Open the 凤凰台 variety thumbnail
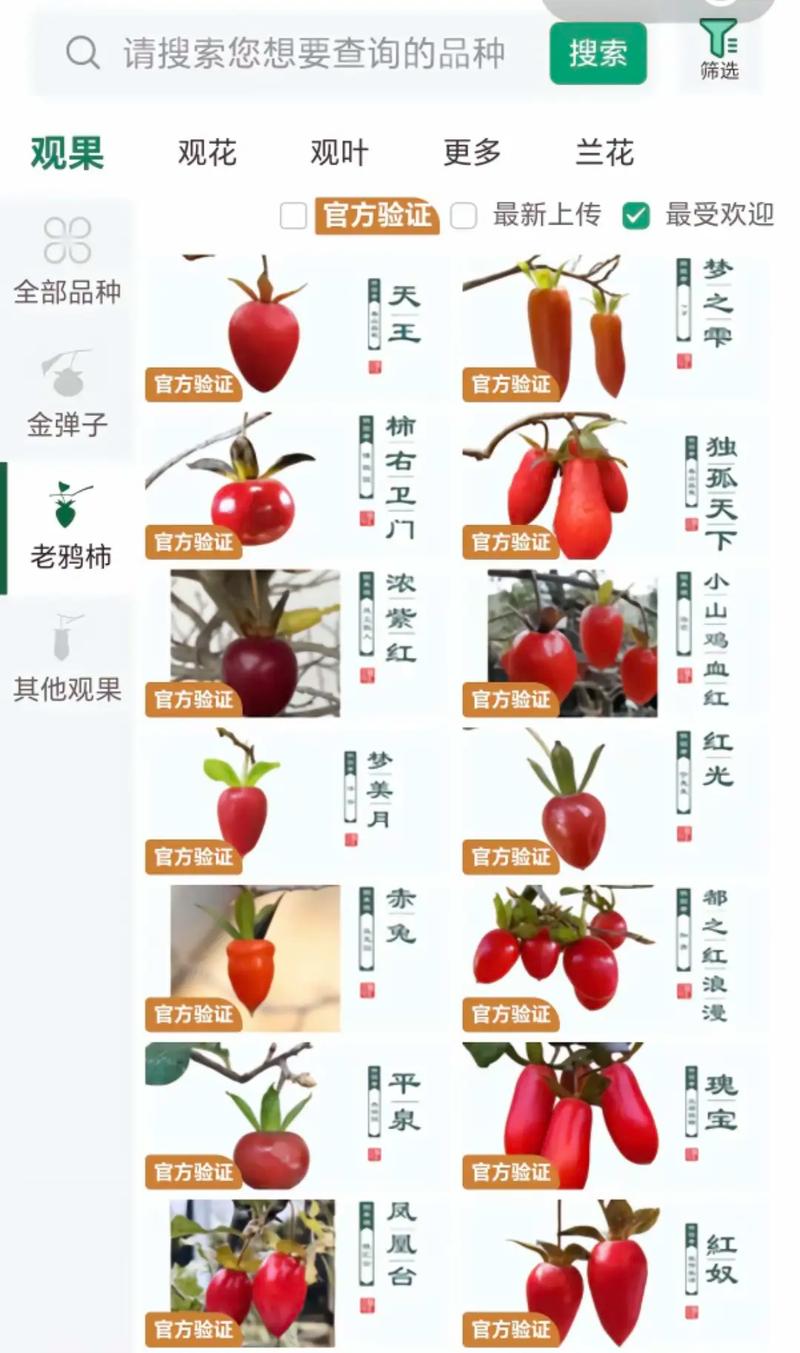 (x=250, y=1270)
